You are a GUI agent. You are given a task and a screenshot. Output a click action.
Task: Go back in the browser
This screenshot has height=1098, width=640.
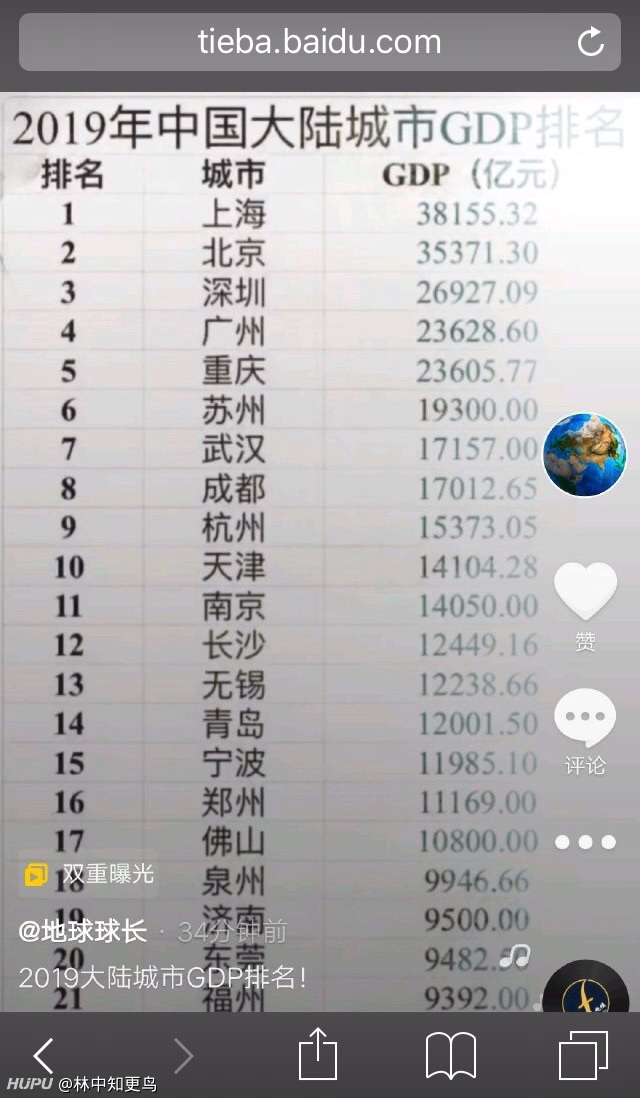(x=43, y=1055)
